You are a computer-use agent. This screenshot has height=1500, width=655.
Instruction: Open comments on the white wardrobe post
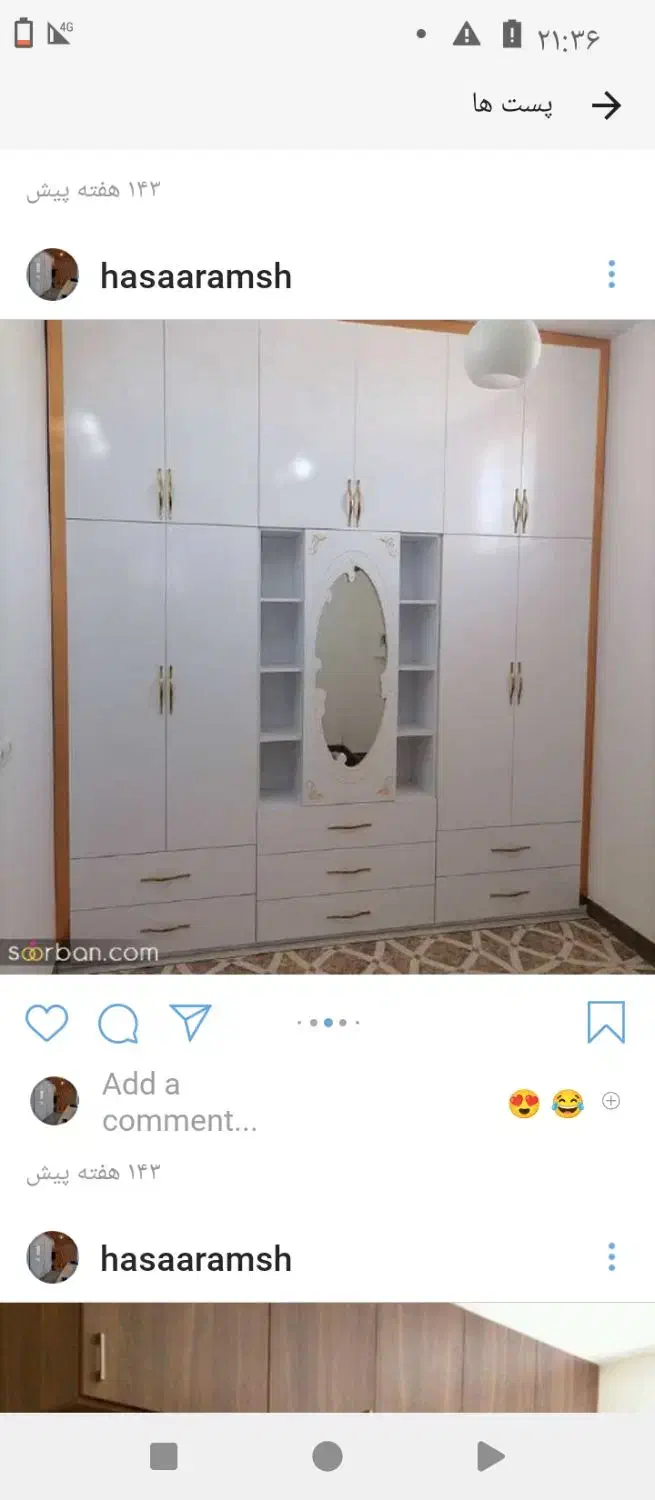pyautogui.click(x=118, y=1023)
